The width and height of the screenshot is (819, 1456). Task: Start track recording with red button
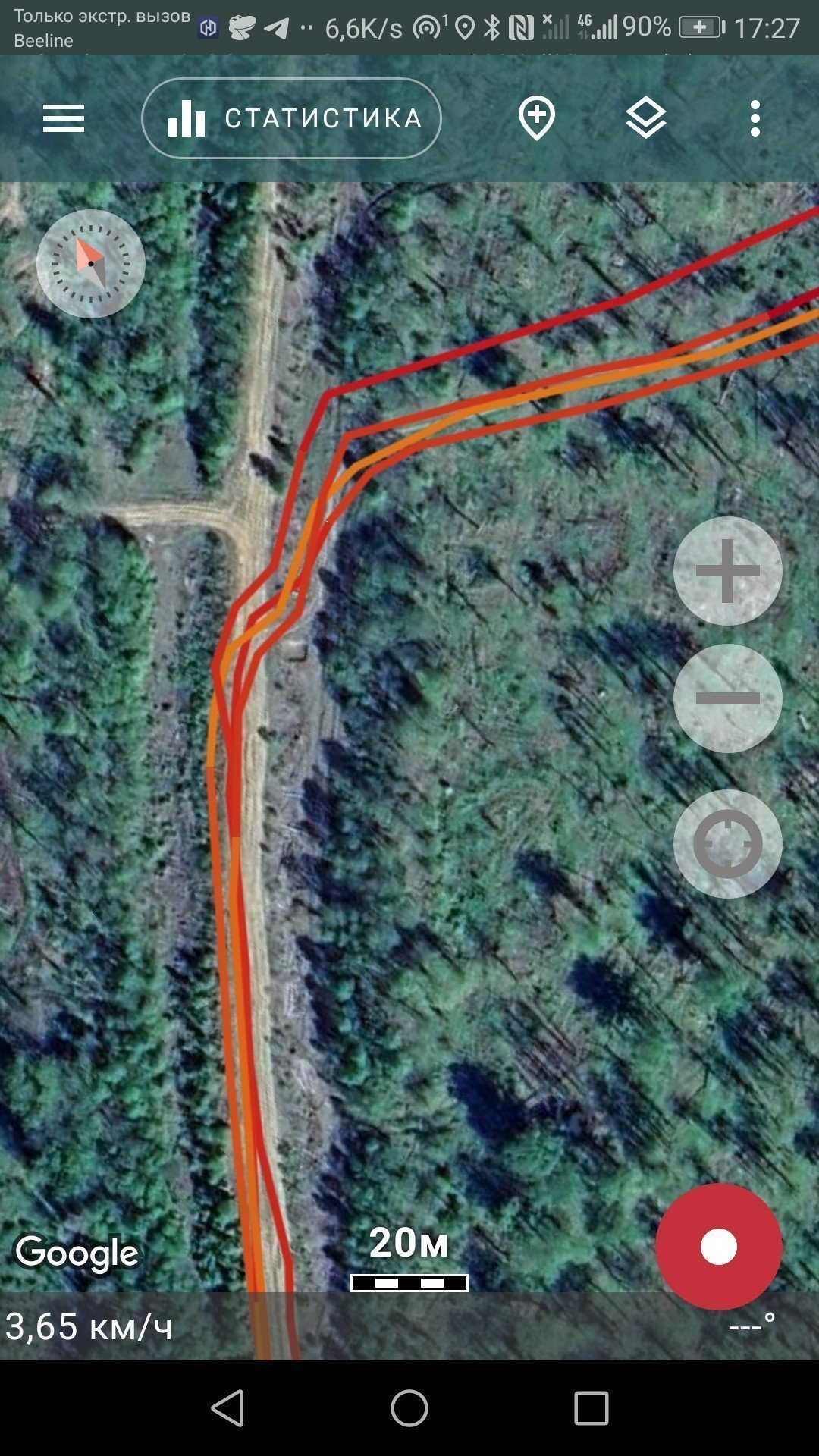tap(719, 1247)
